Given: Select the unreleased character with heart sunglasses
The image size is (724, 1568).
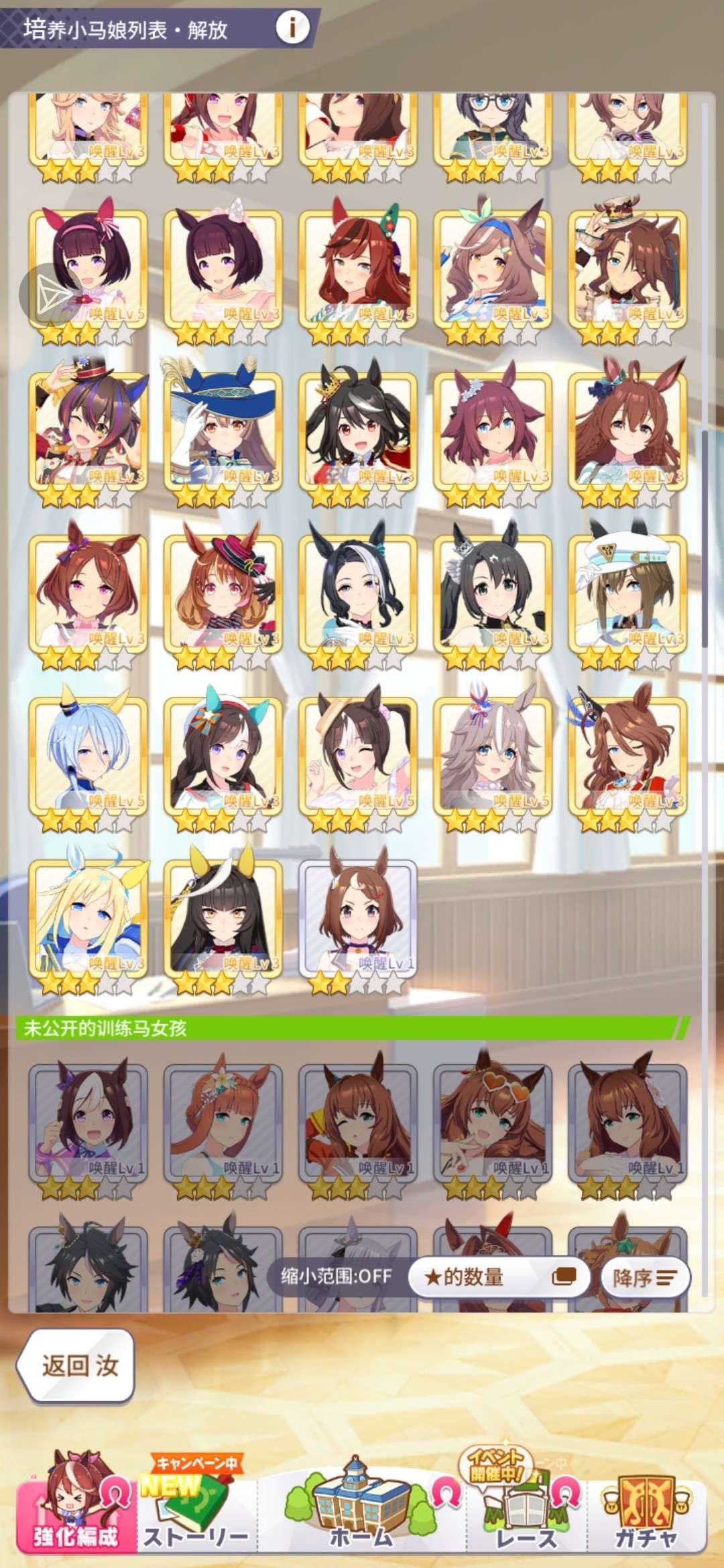Looking at the screenshot, I should click(493, 1122).
